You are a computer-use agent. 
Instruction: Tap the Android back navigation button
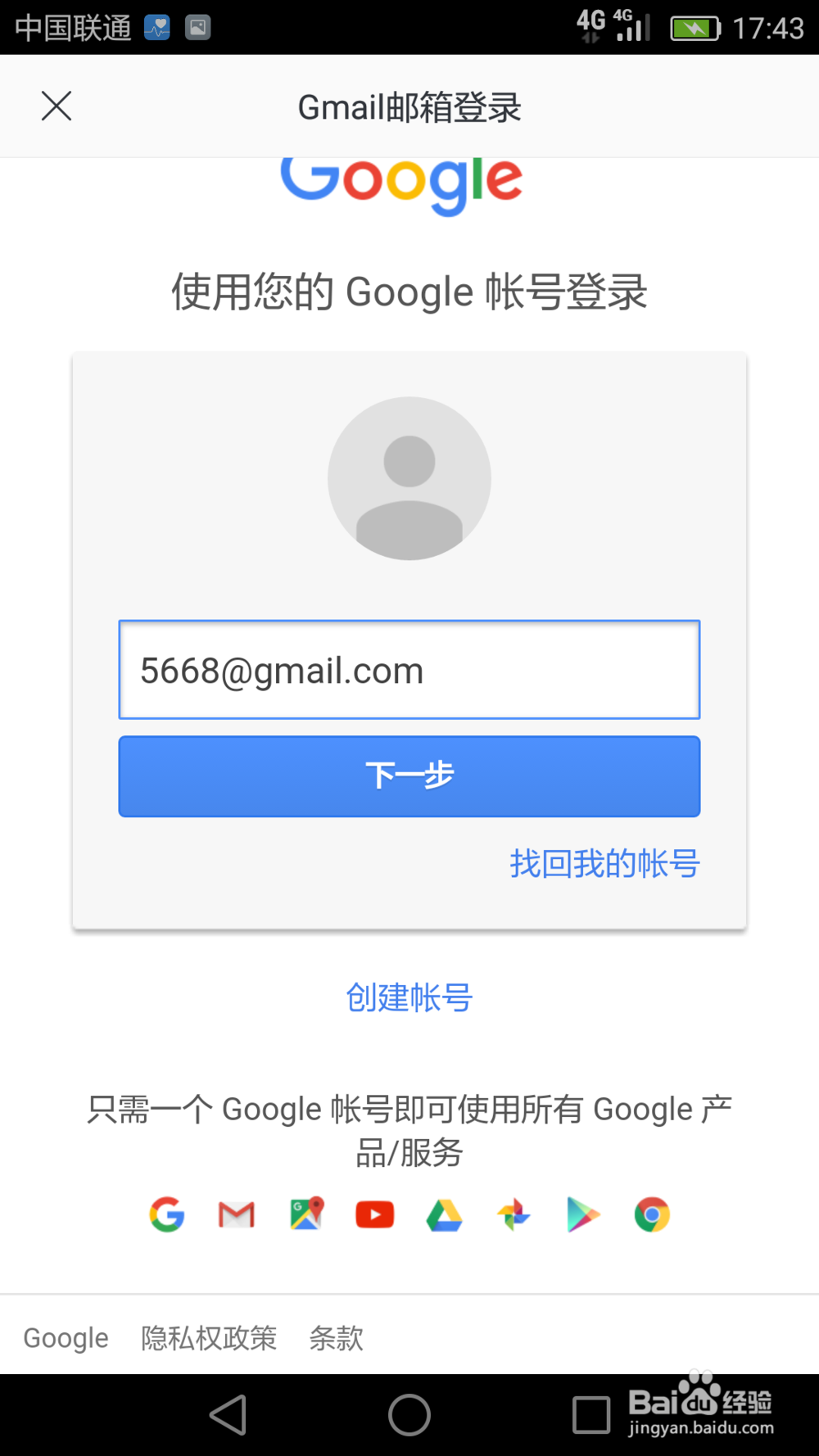pos(229,1413)
